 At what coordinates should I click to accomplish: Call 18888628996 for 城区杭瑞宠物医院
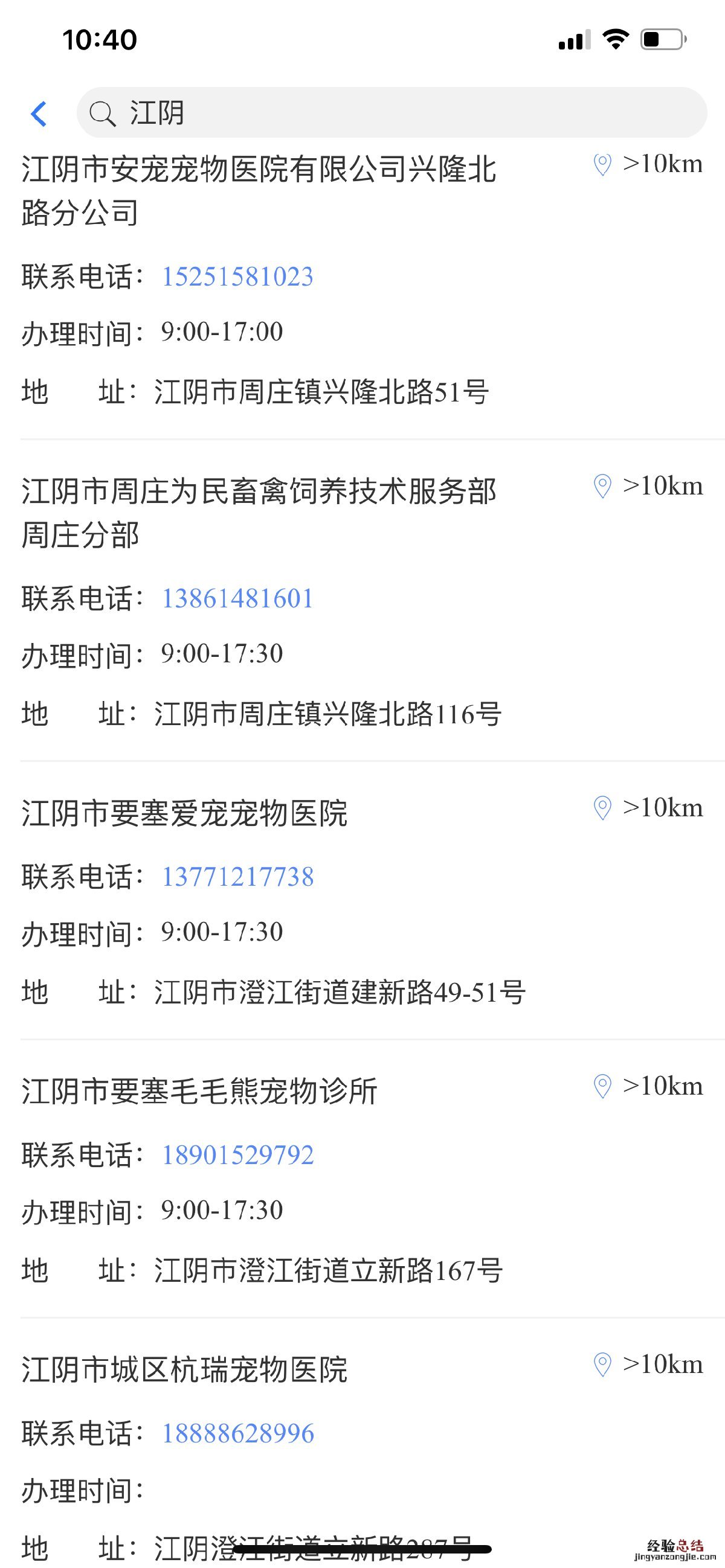[237, 1433]
